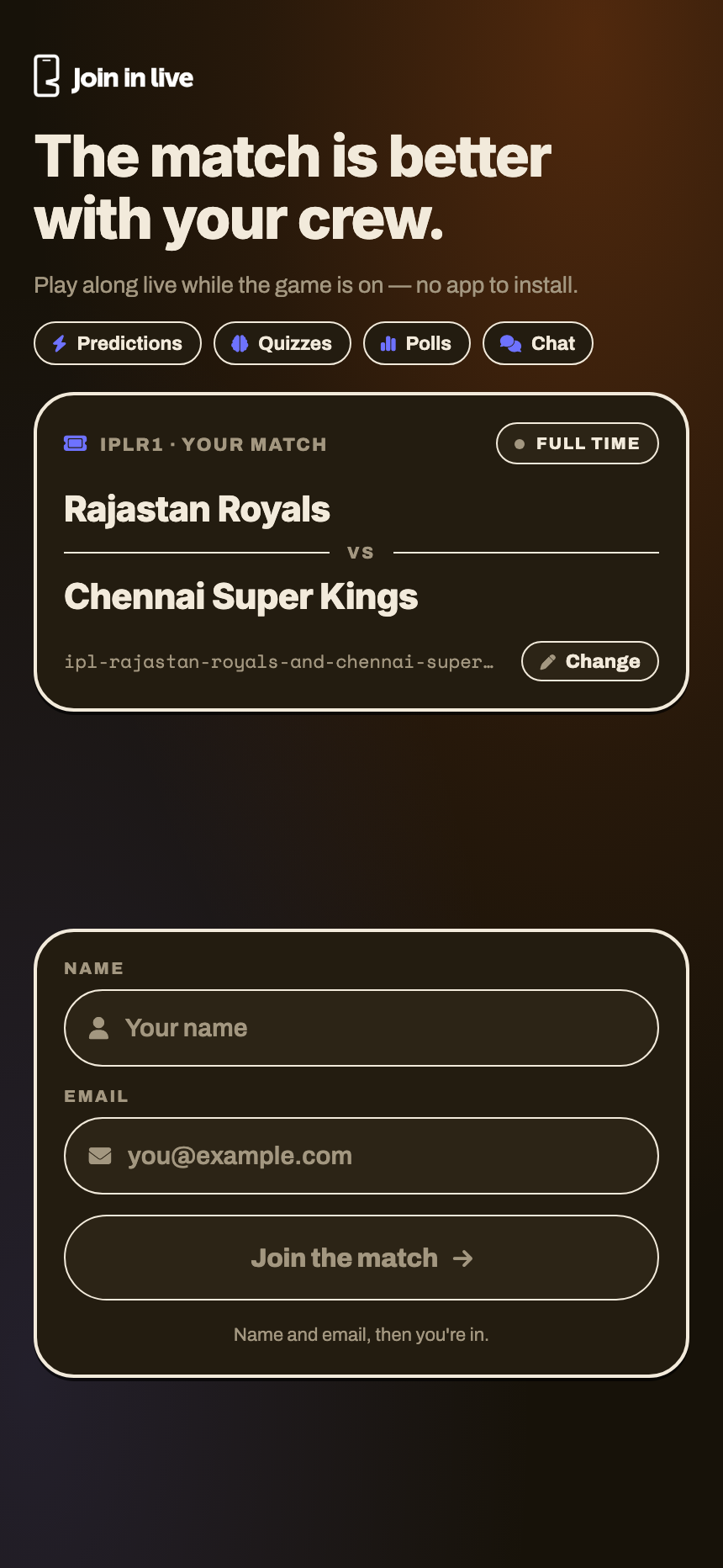Tap the Change match button
The width and height of the screenshot is (723, 1568).
coord(589,661)
